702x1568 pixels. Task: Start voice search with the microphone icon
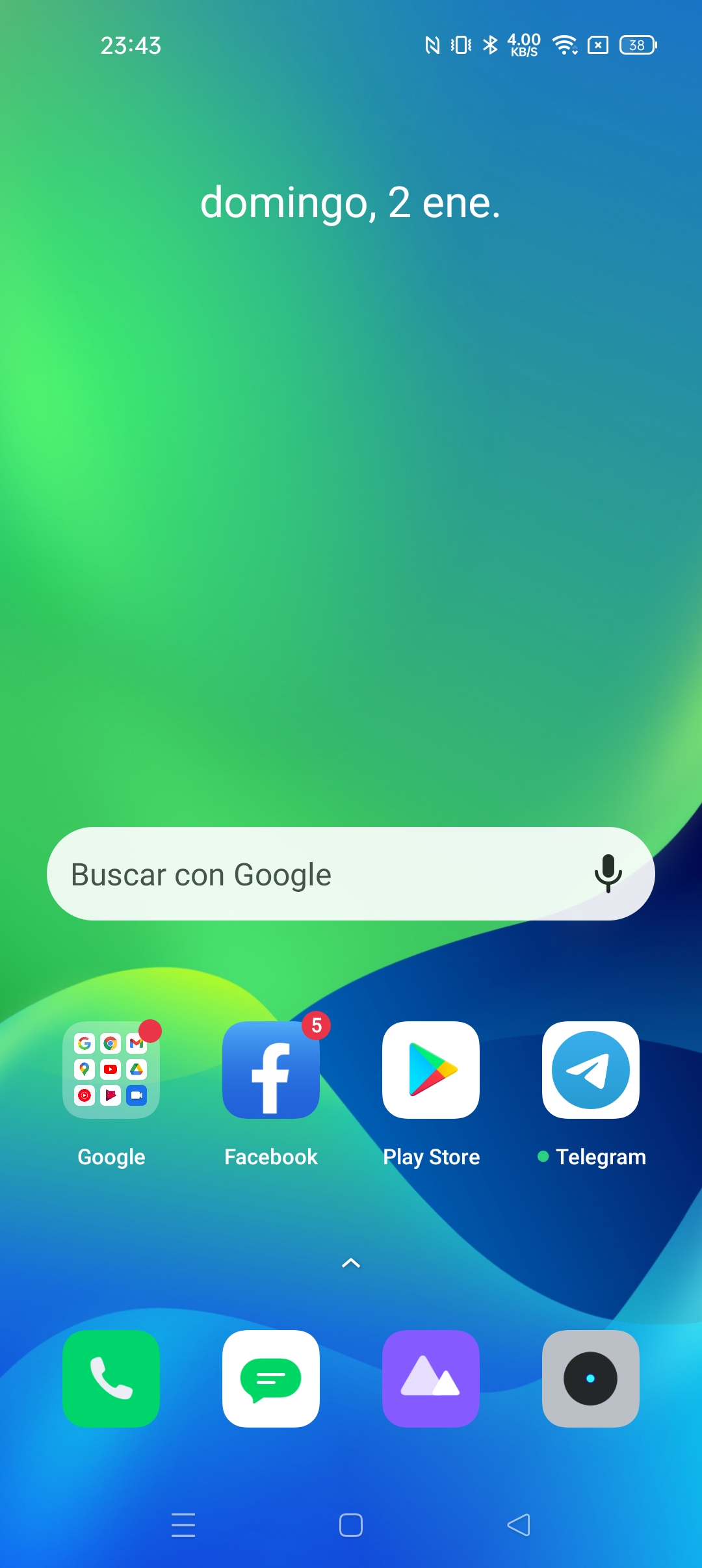pos(608,874)
